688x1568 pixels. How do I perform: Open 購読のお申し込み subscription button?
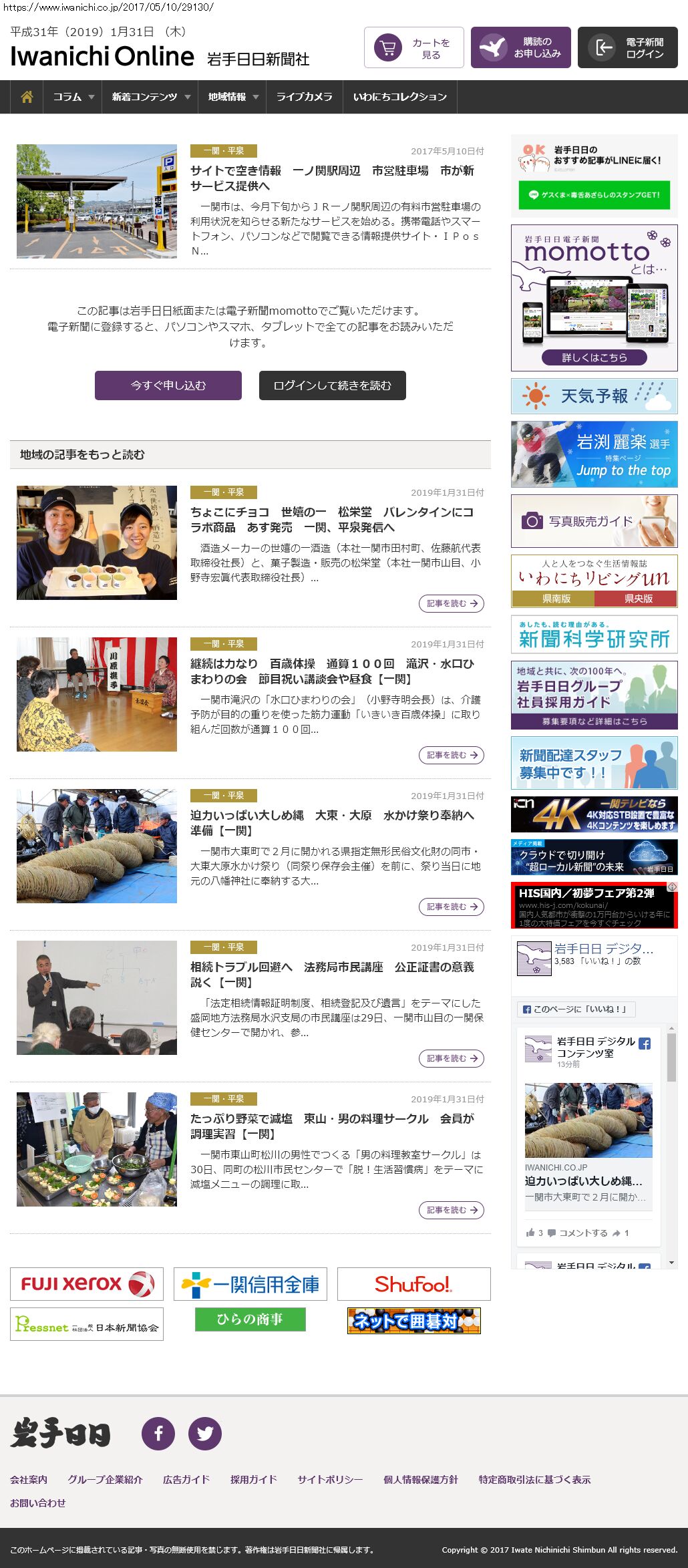coord(520,47)
